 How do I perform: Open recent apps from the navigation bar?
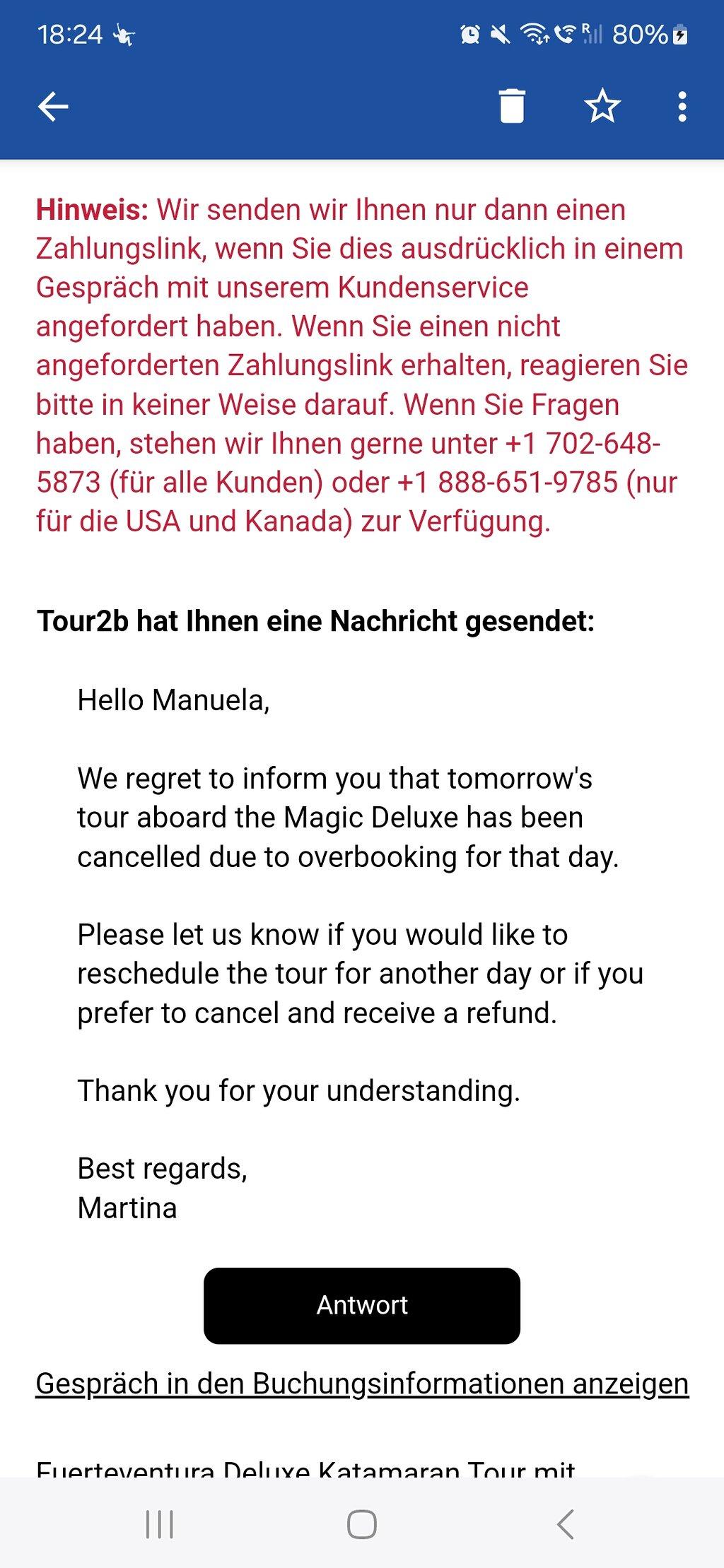point(160,1524)
